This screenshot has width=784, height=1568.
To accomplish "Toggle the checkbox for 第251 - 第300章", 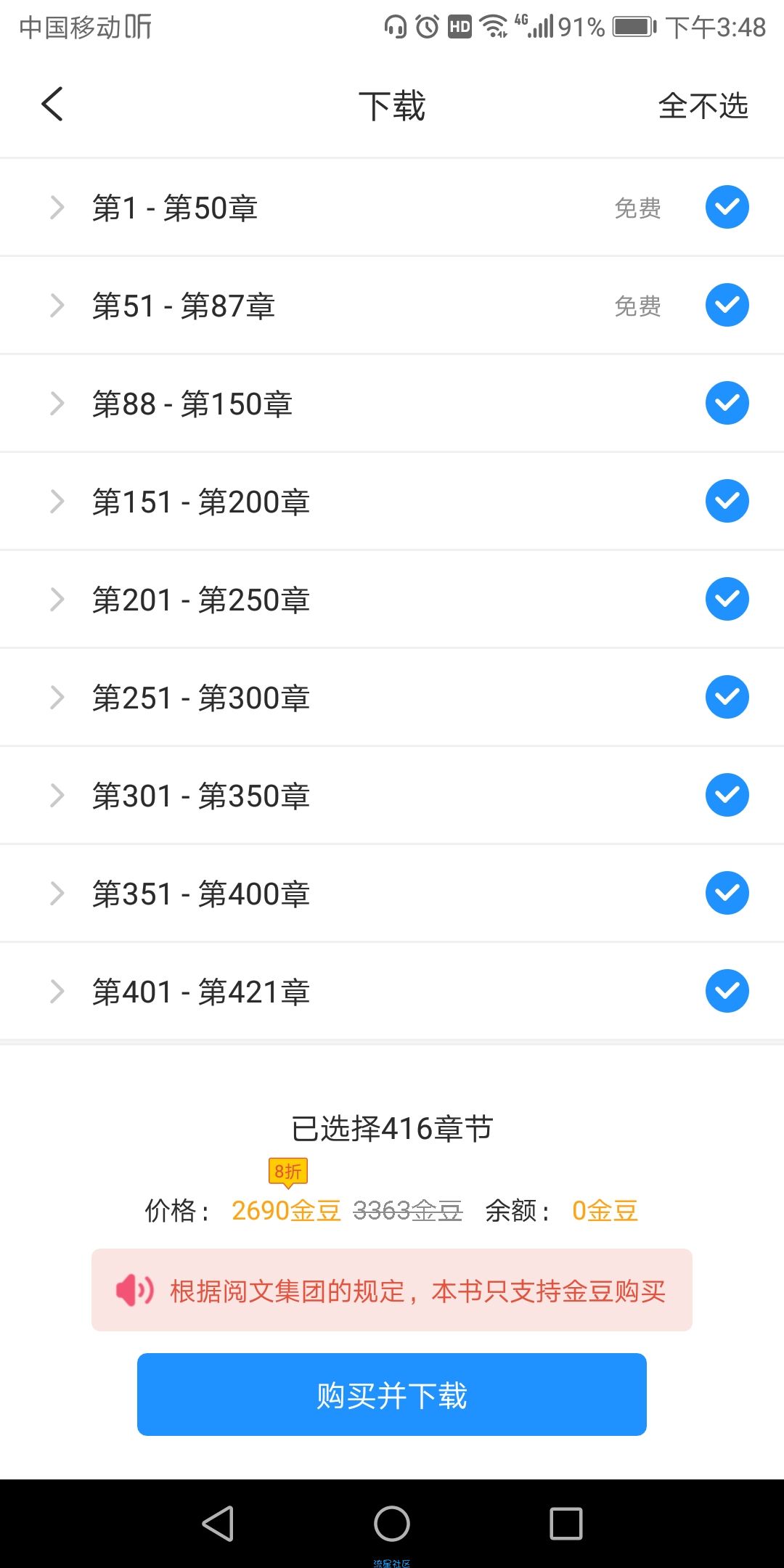I will (727, 697).
